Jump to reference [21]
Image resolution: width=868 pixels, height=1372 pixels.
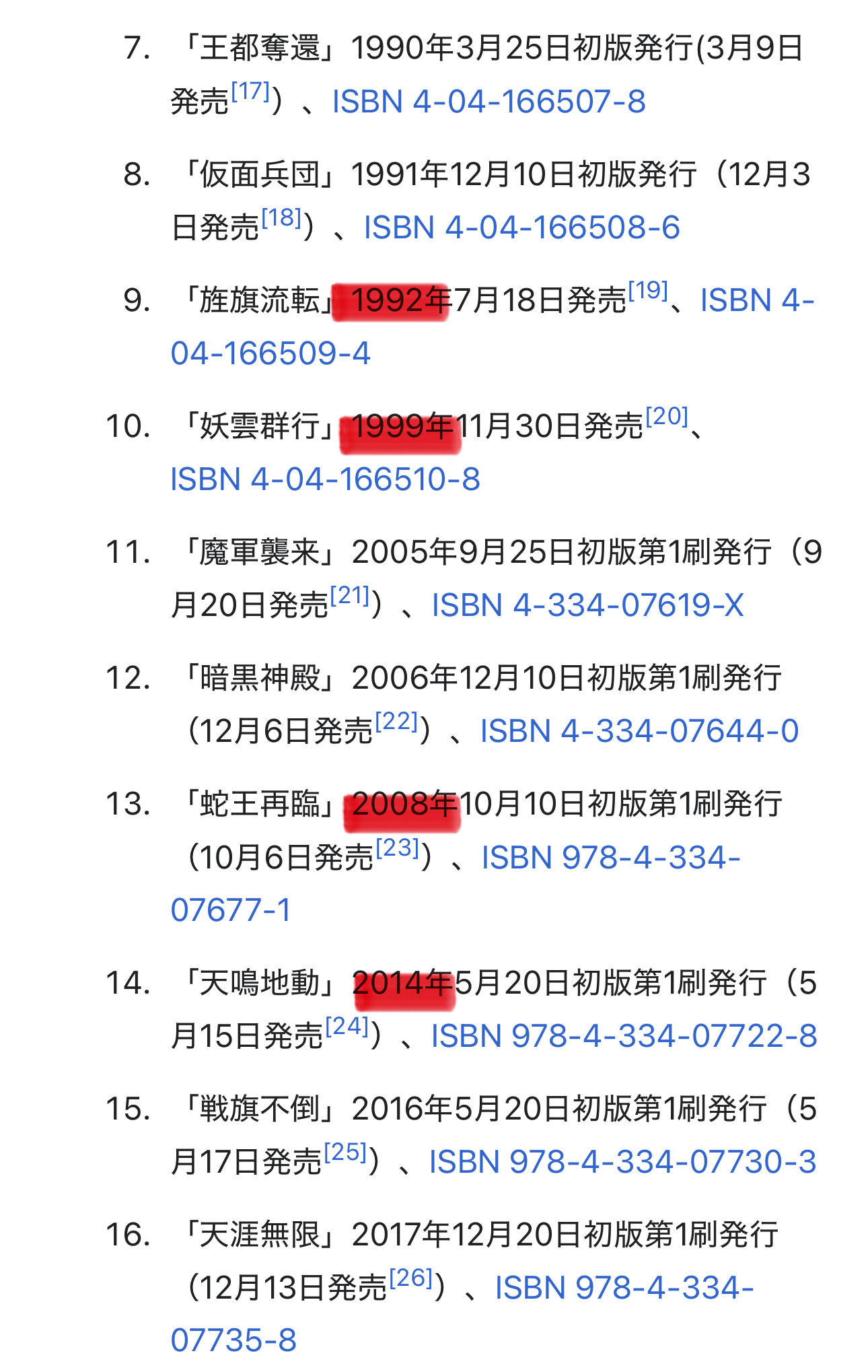350,596
